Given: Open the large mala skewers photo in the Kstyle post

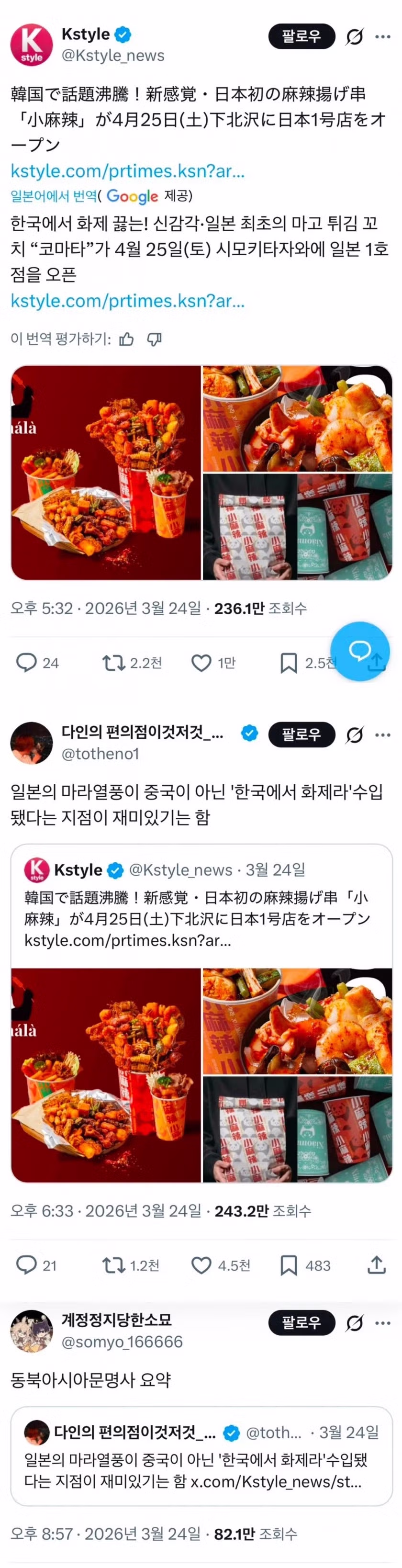Looking at the screenshot, I should [106, 473].
